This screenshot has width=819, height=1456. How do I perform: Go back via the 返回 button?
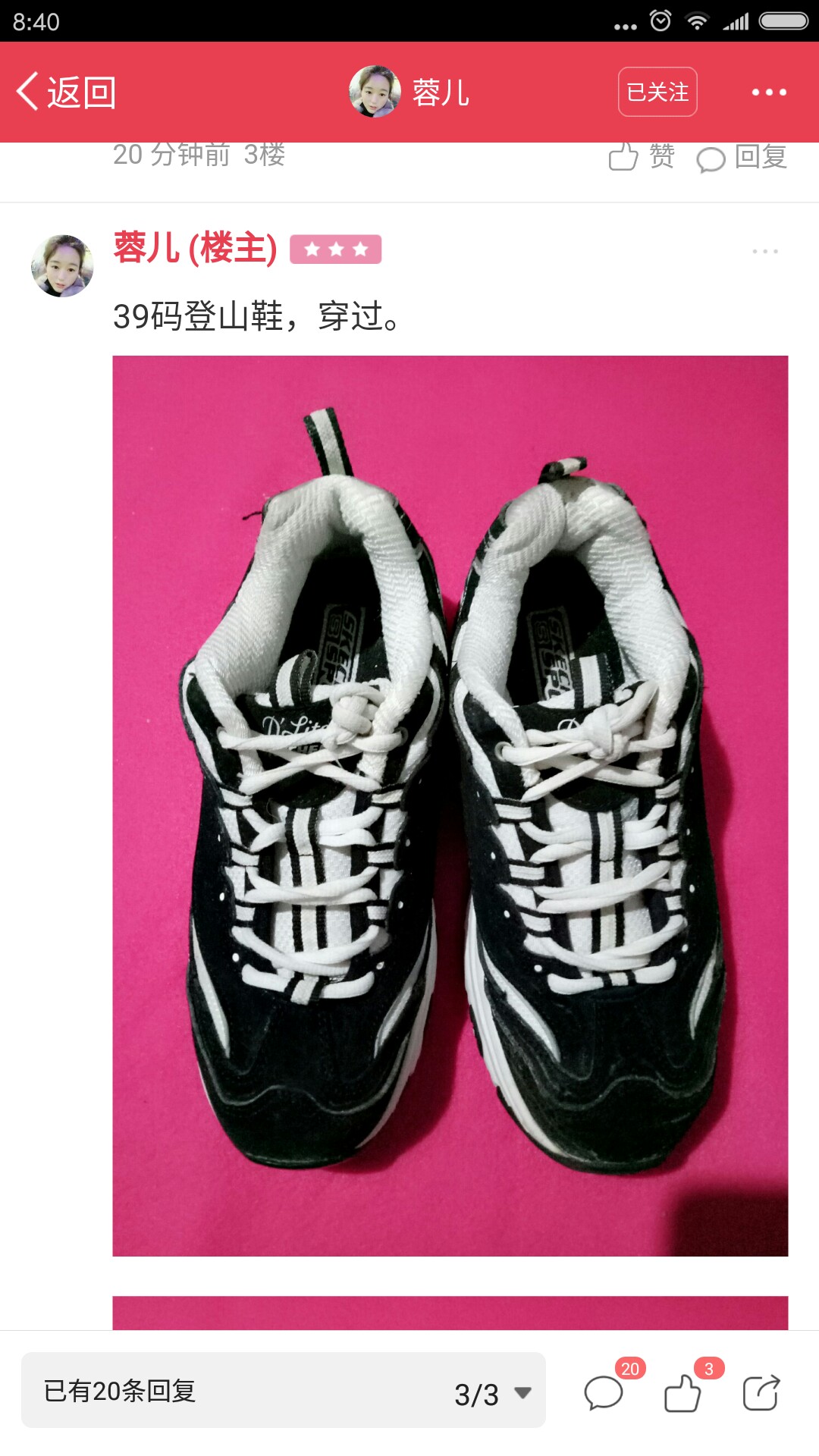pos(66,93)
